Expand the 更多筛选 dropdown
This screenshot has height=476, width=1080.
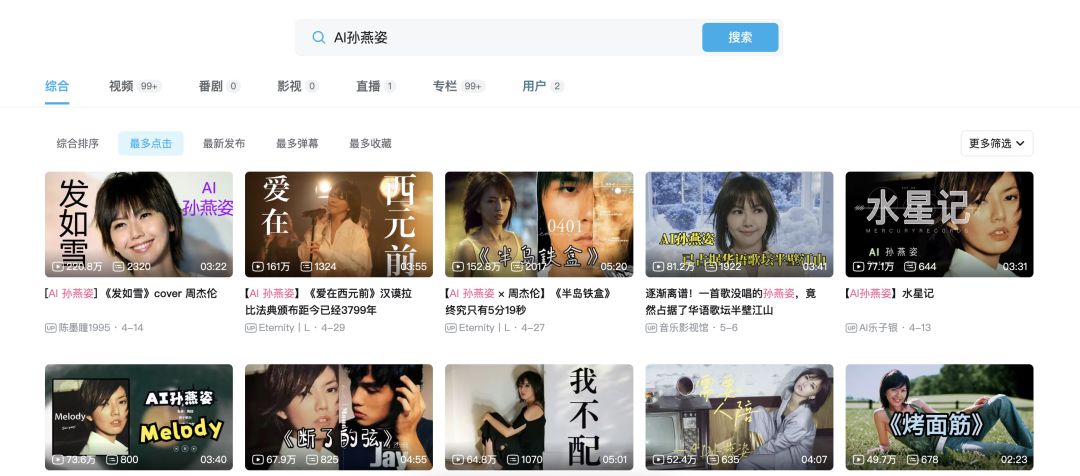(996, 143)
